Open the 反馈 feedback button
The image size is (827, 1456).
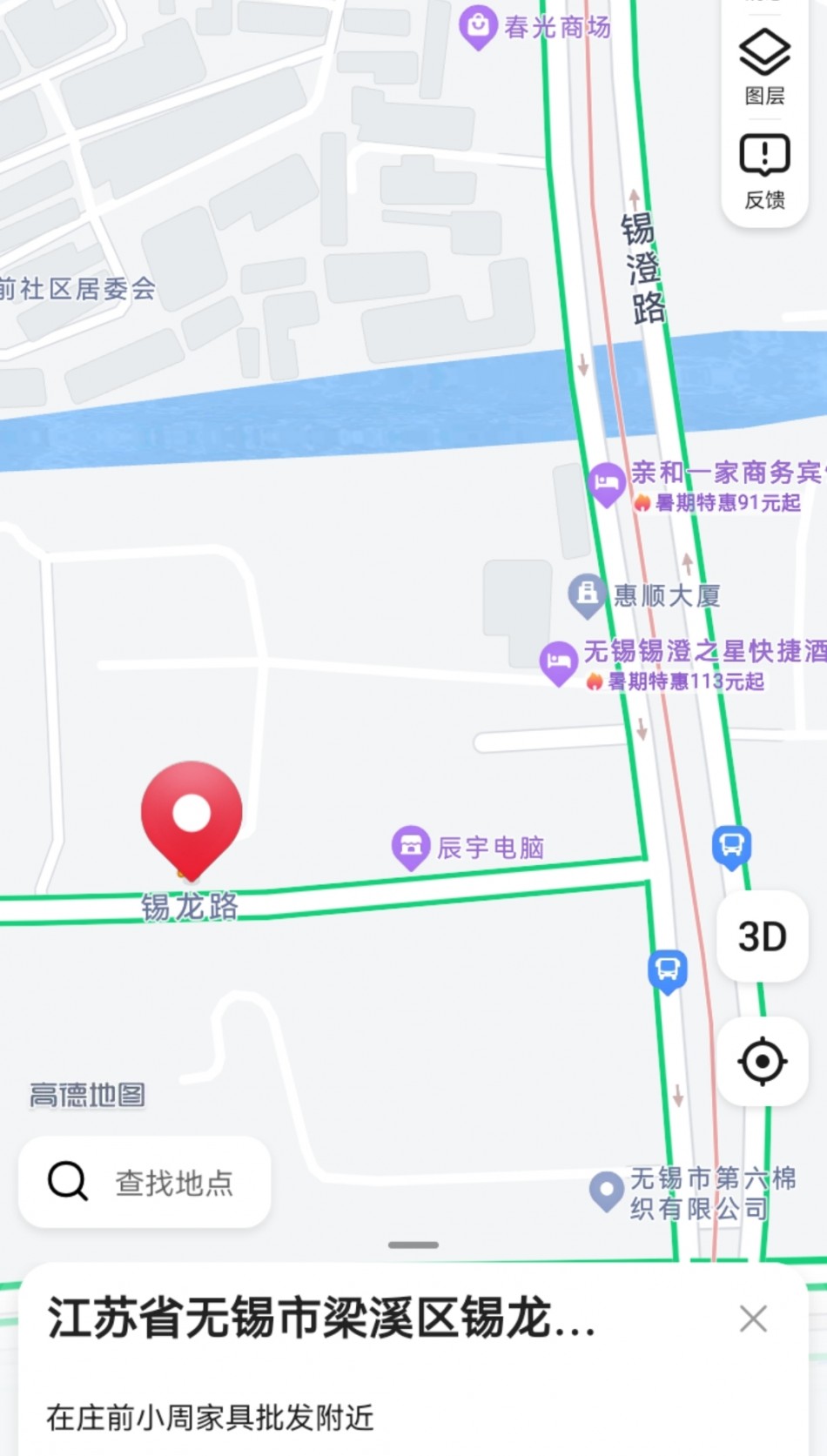[x=764, y=171]
